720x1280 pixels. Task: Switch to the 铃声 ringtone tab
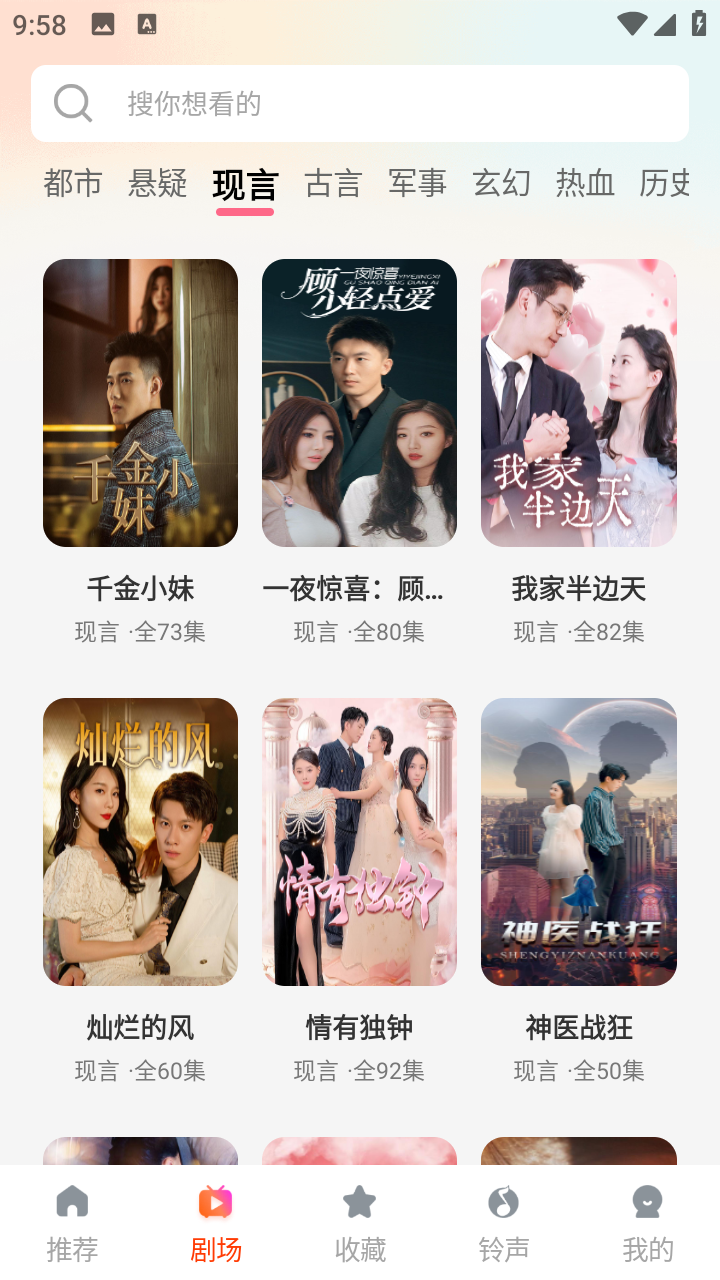click(x=504, y=1222)
